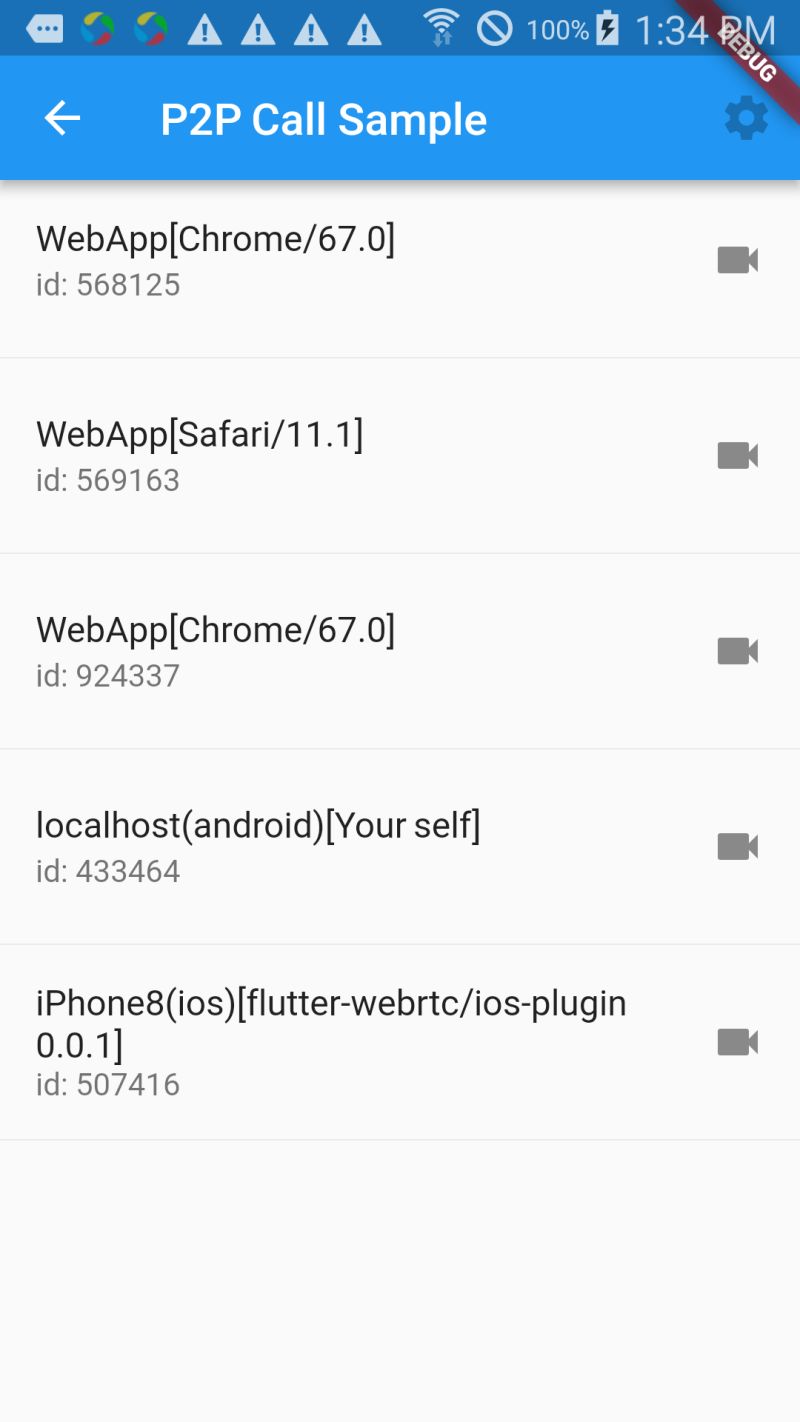Start video call with WebApp[Safari/11.1]
This screenshot has height=1422, width=800.
coord(737,455)
